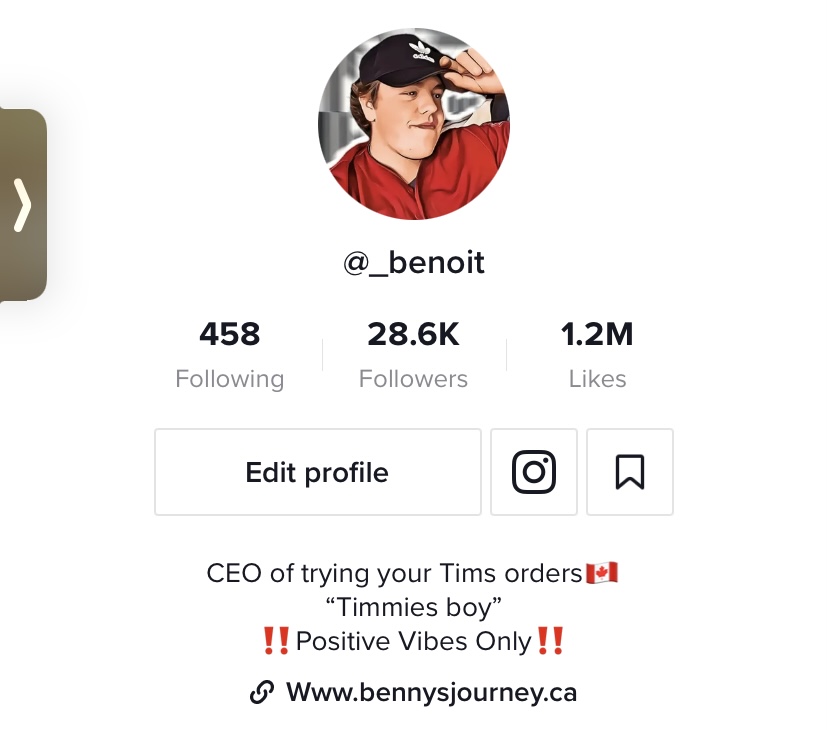The image size is (827, 730).
Task: Open the Www.bennysjourney.ca link
Action: [430, 692]
